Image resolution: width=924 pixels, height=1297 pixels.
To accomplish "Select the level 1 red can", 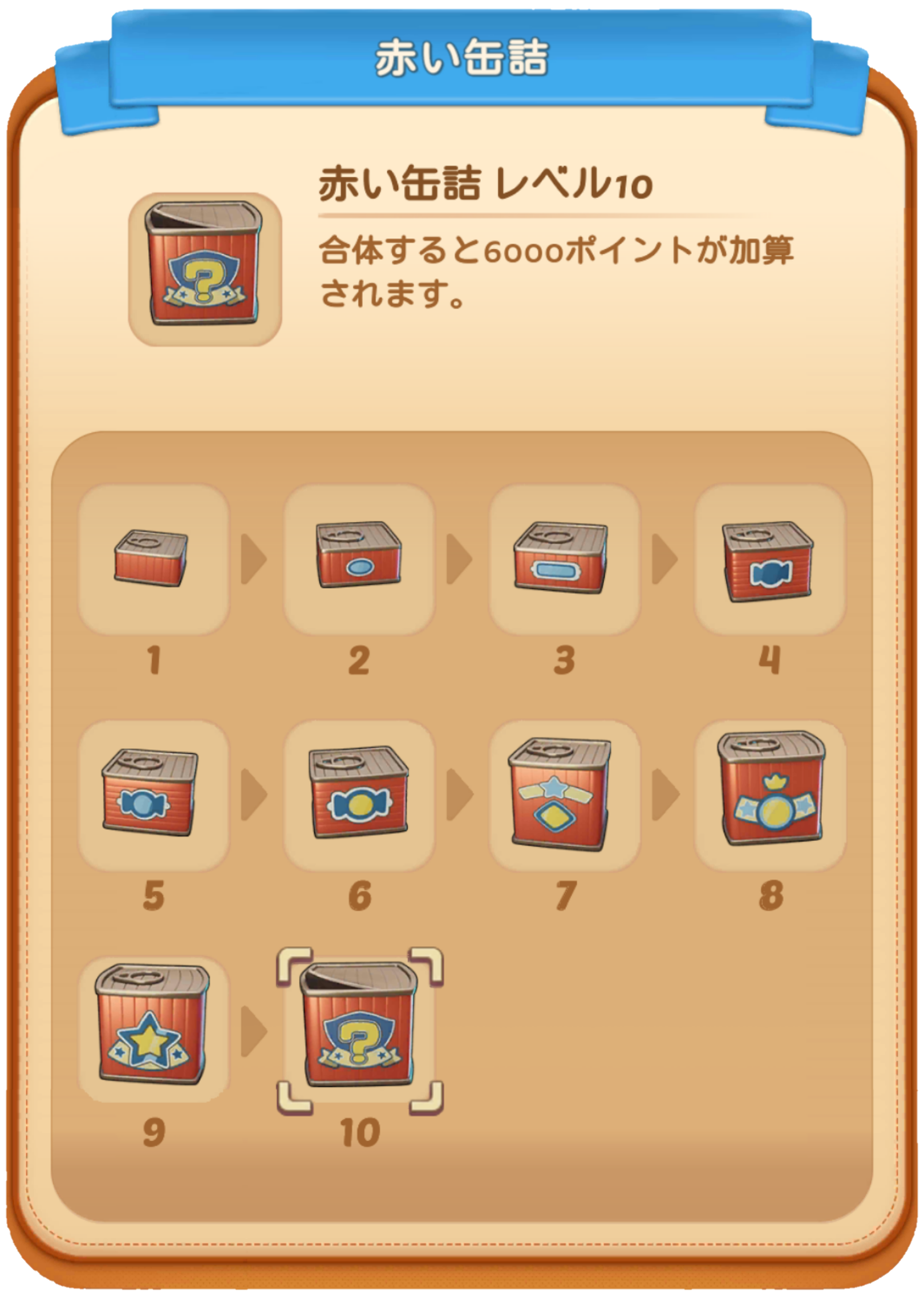I will [x=153, y=560].
